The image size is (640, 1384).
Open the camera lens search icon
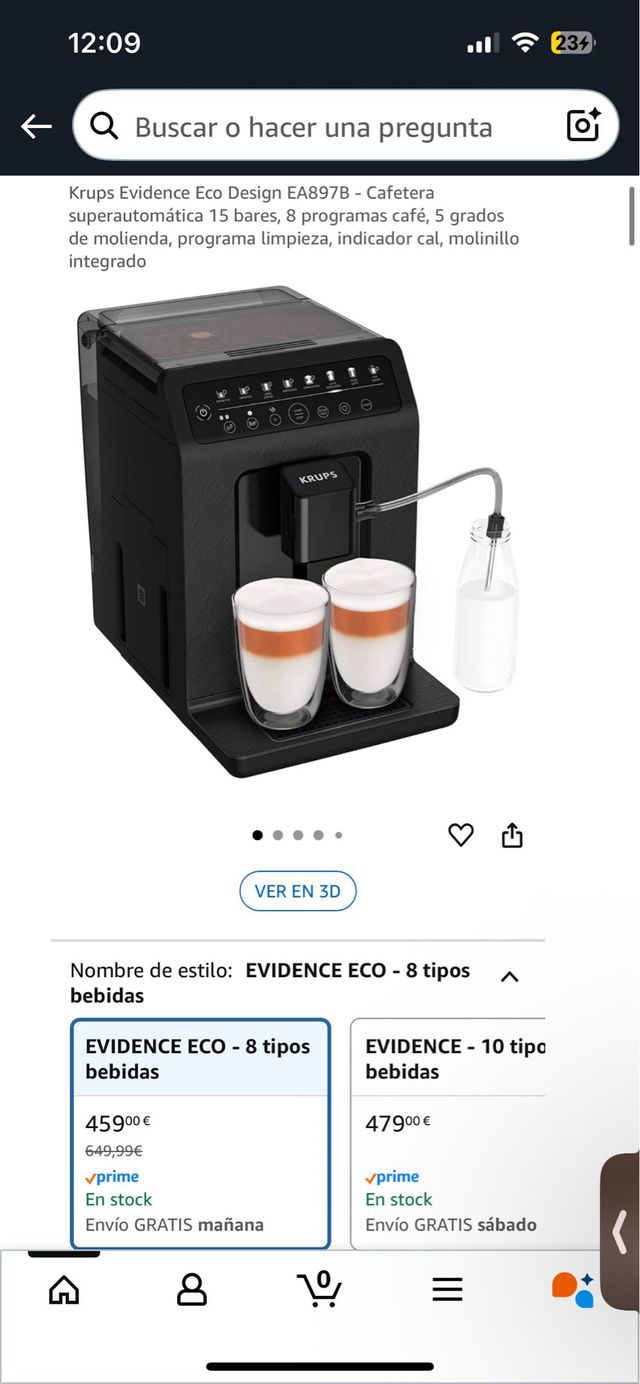(x=582, y=125)
